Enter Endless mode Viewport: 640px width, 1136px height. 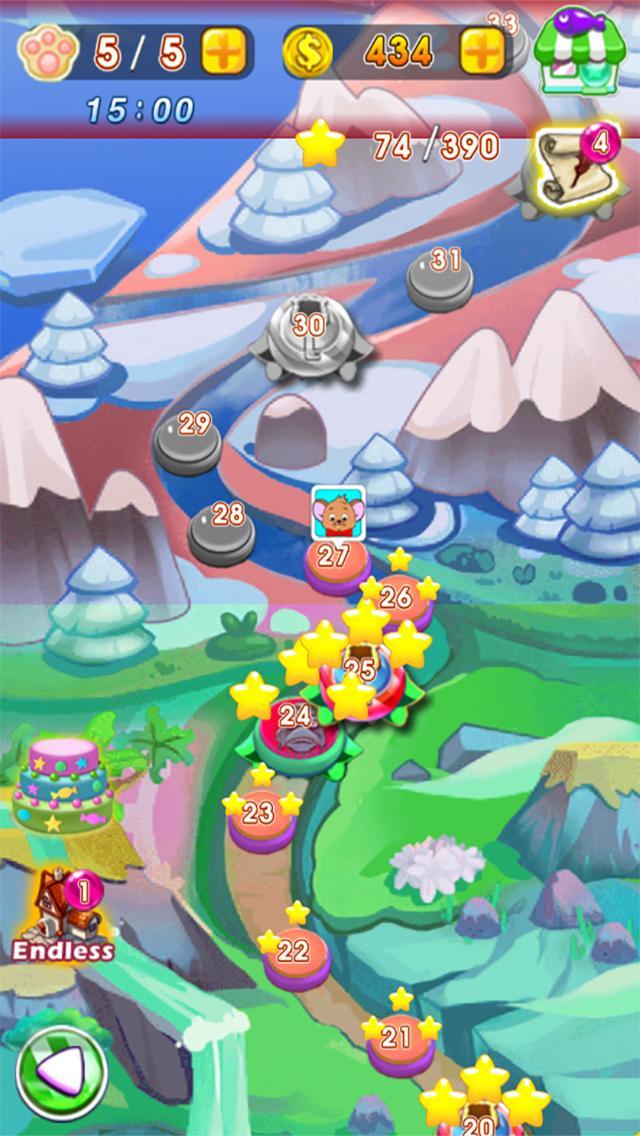tap(60, 915)
